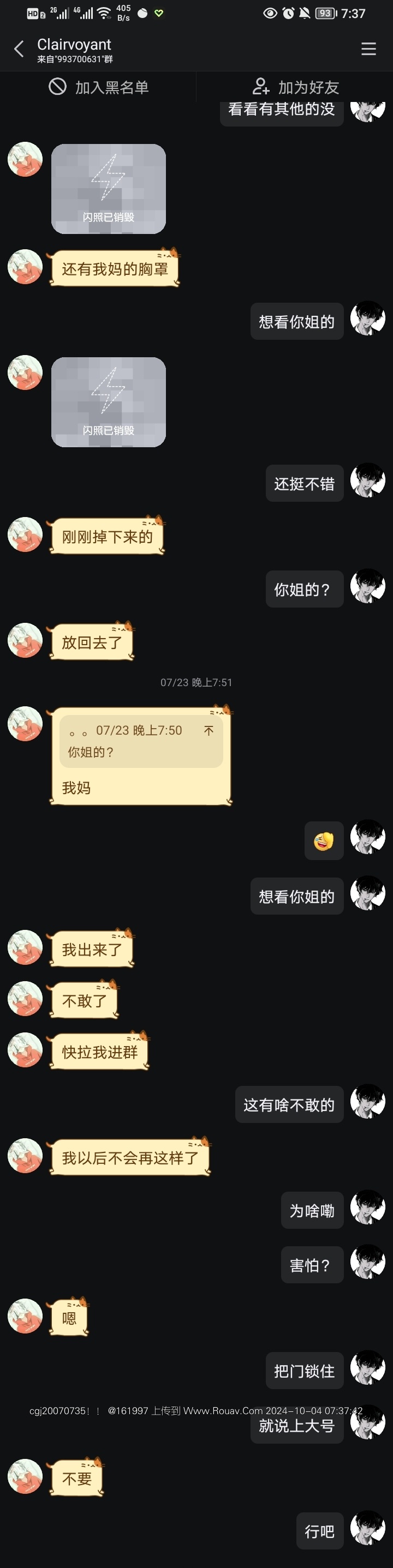The height and width of the screenshot is (1568, 393).
Task: Tap 加入黑名单 to block this contact
Action: (99, 87)
